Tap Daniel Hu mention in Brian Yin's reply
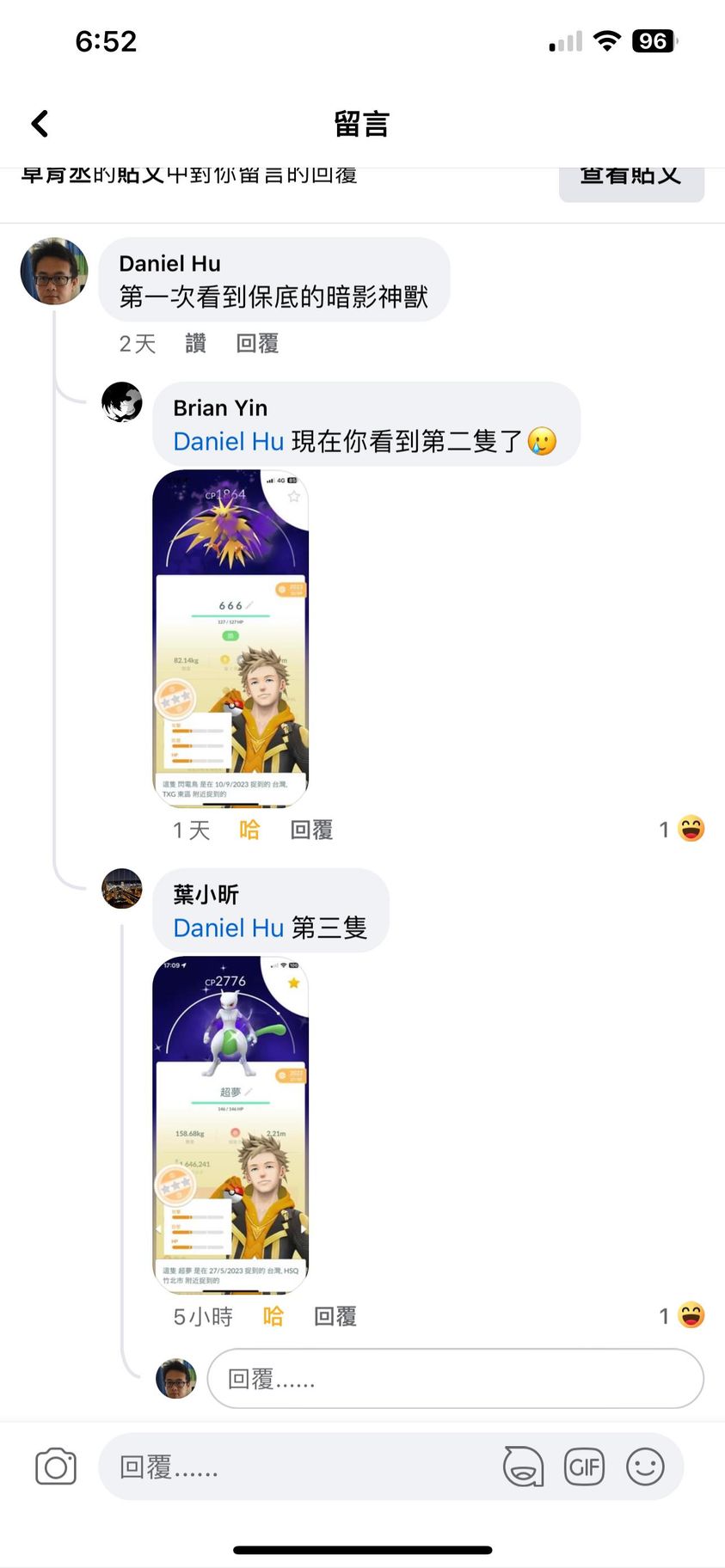 pos(228,441)
